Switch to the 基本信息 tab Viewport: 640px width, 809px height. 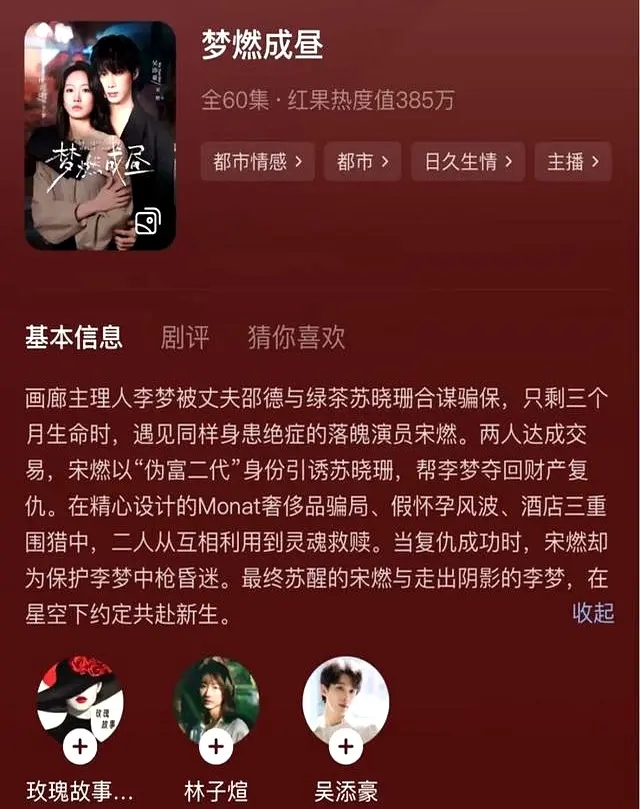pos(73,338)
